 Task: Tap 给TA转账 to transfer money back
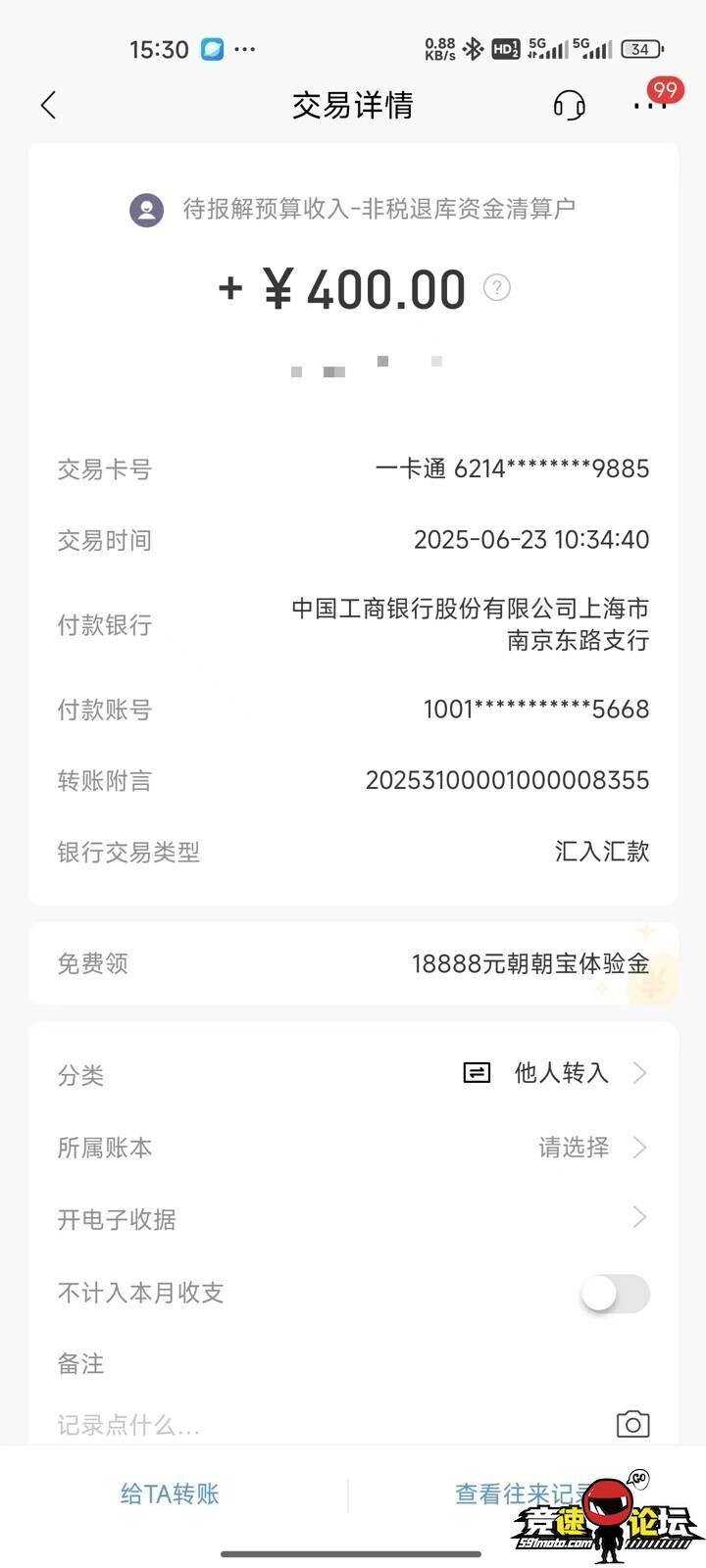[169, 1493]
